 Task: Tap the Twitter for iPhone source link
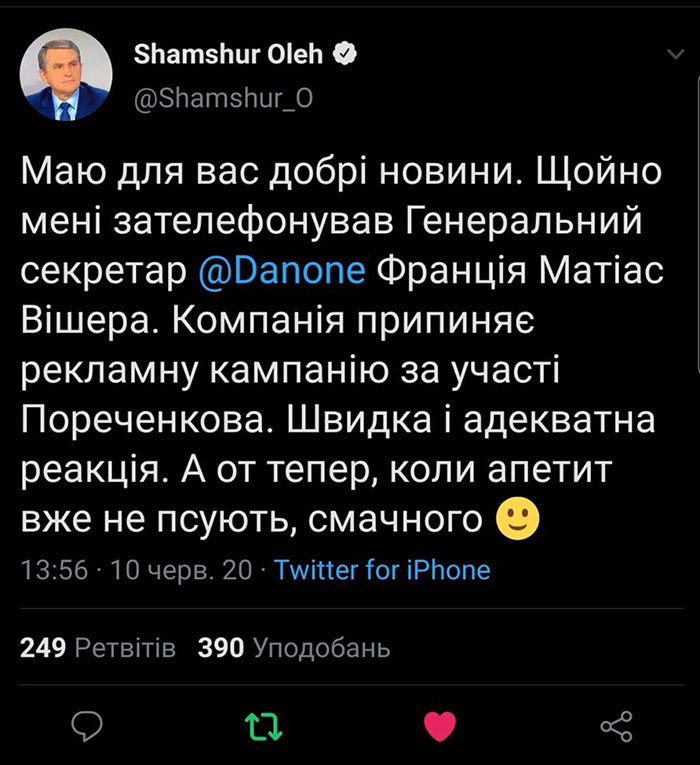click(382, 571)
